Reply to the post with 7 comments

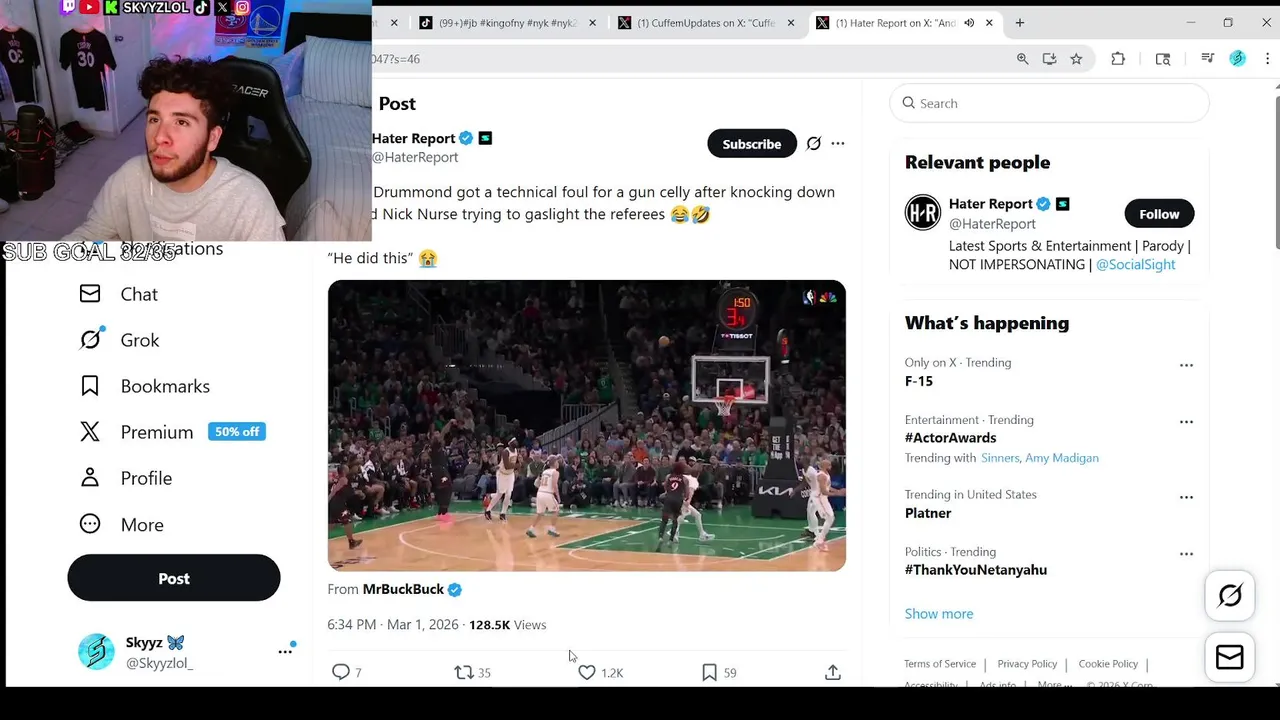(x=341, y=673)
